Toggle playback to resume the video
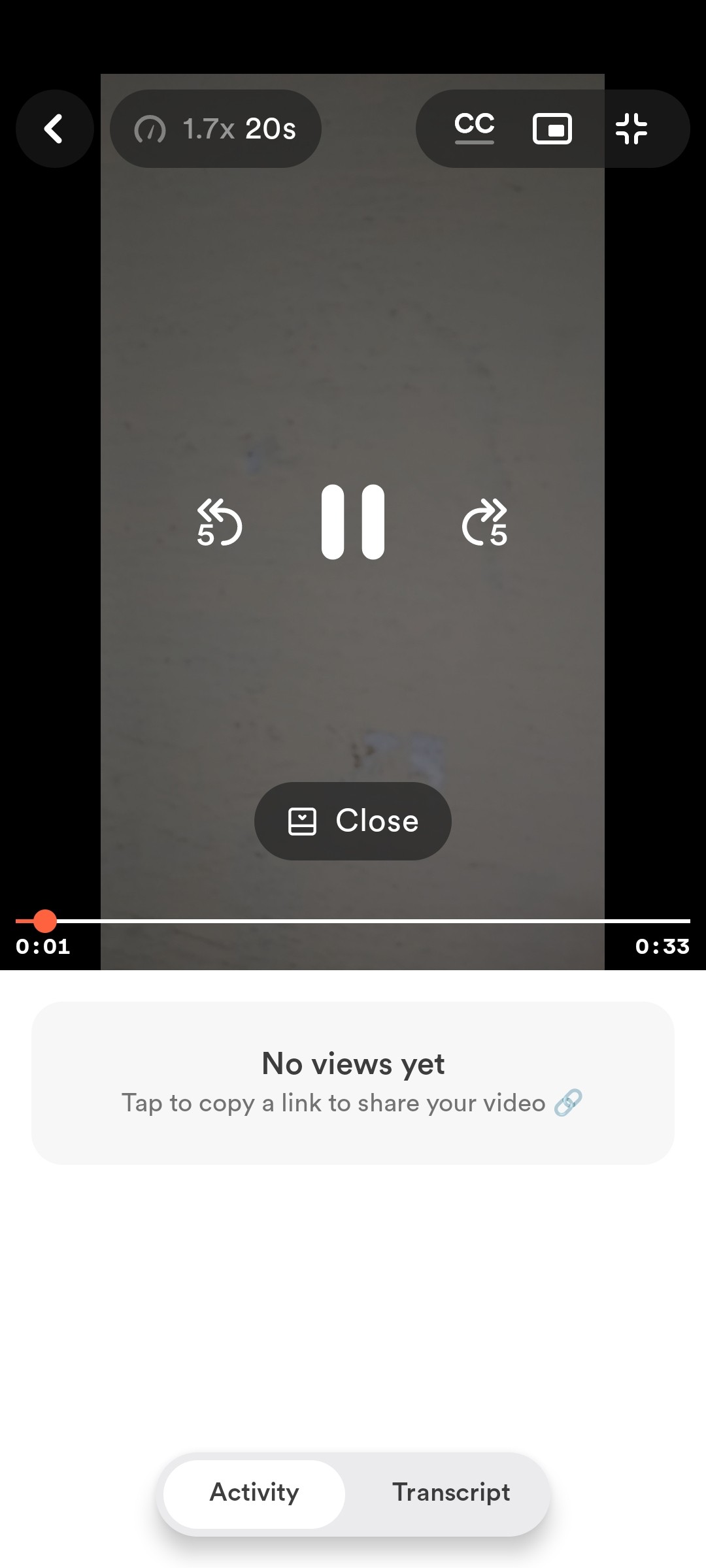 (x=353, y=523)
